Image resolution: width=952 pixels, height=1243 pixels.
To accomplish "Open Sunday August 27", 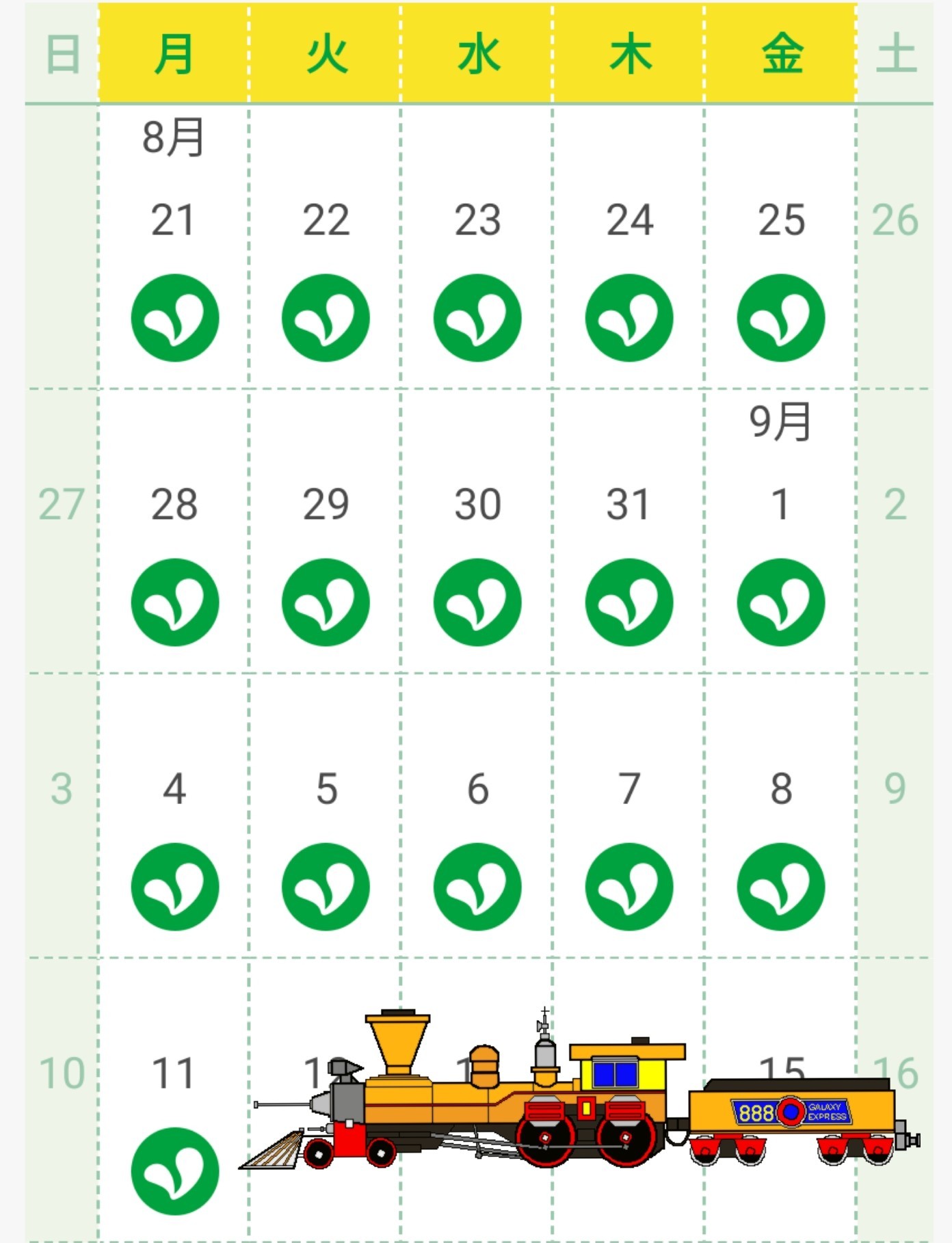I will [62, 531].
